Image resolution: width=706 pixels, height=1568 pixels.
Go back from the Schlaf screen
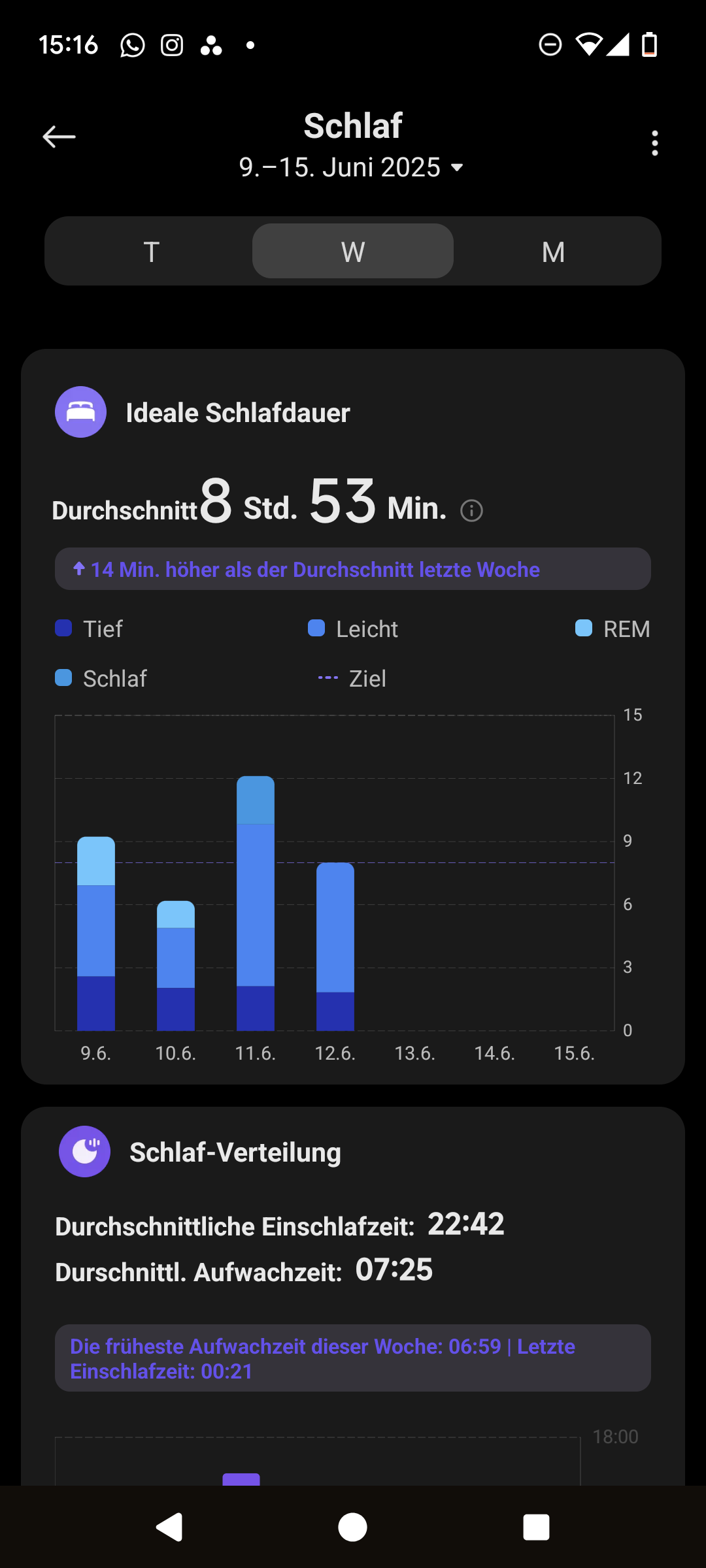click(x=59, y=137)
